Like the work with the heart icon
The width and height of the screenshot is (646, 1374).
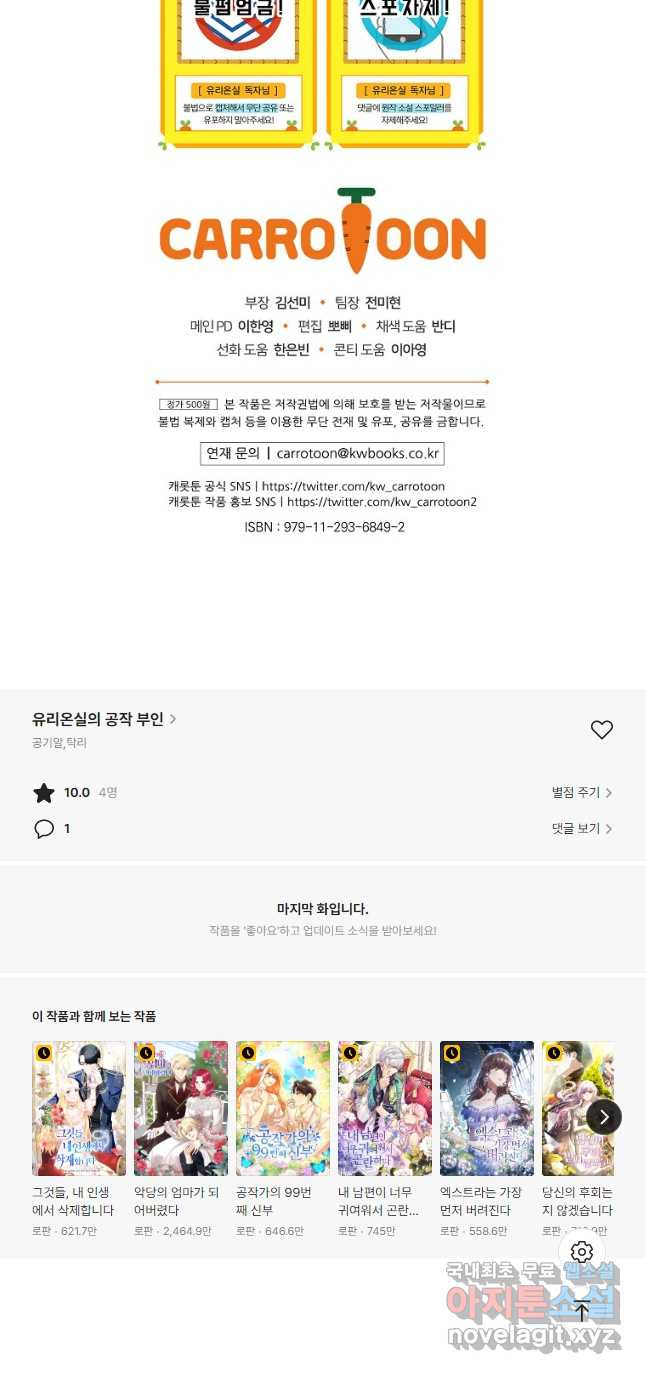tap(601, 730)
